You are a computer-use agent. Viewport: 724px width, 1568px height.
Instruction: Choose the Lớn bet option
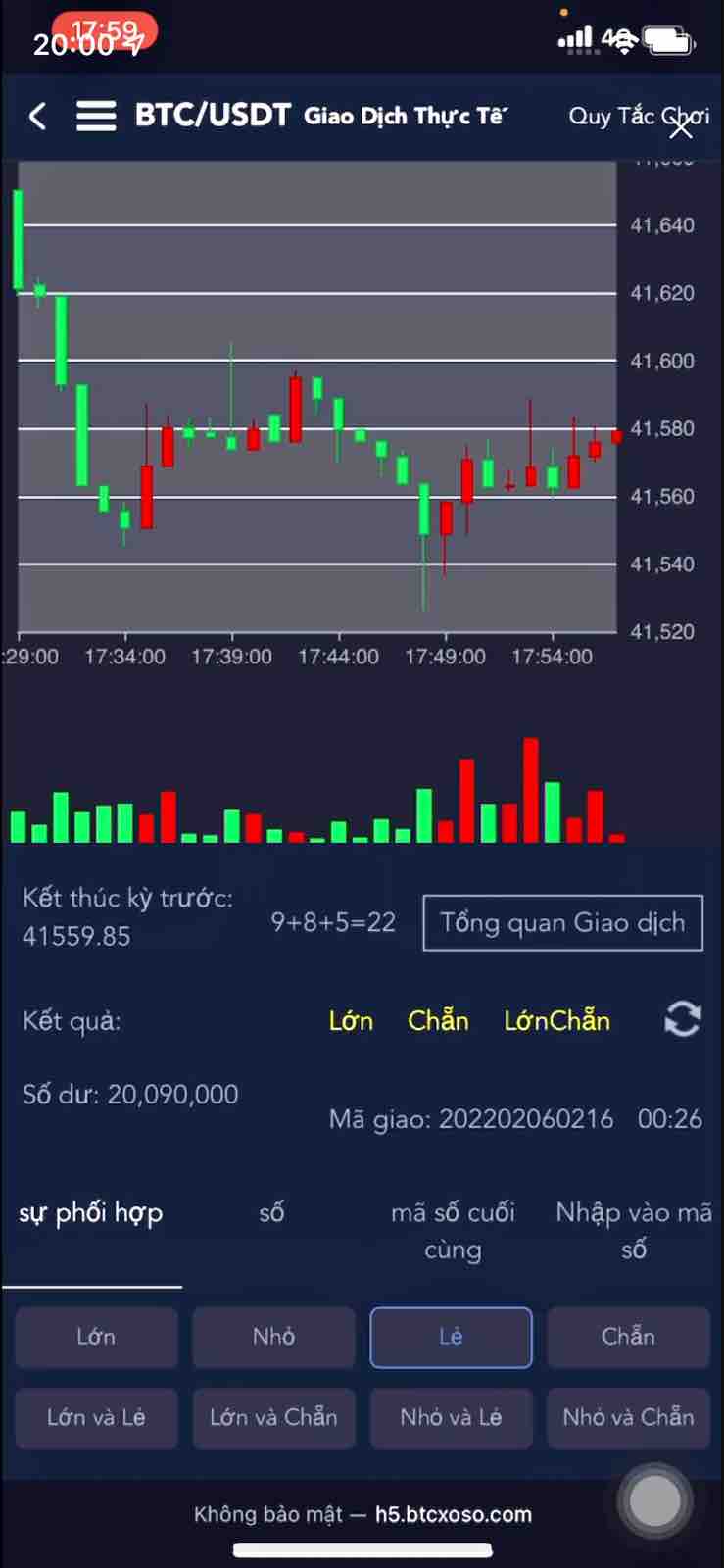click(96, 1337)
